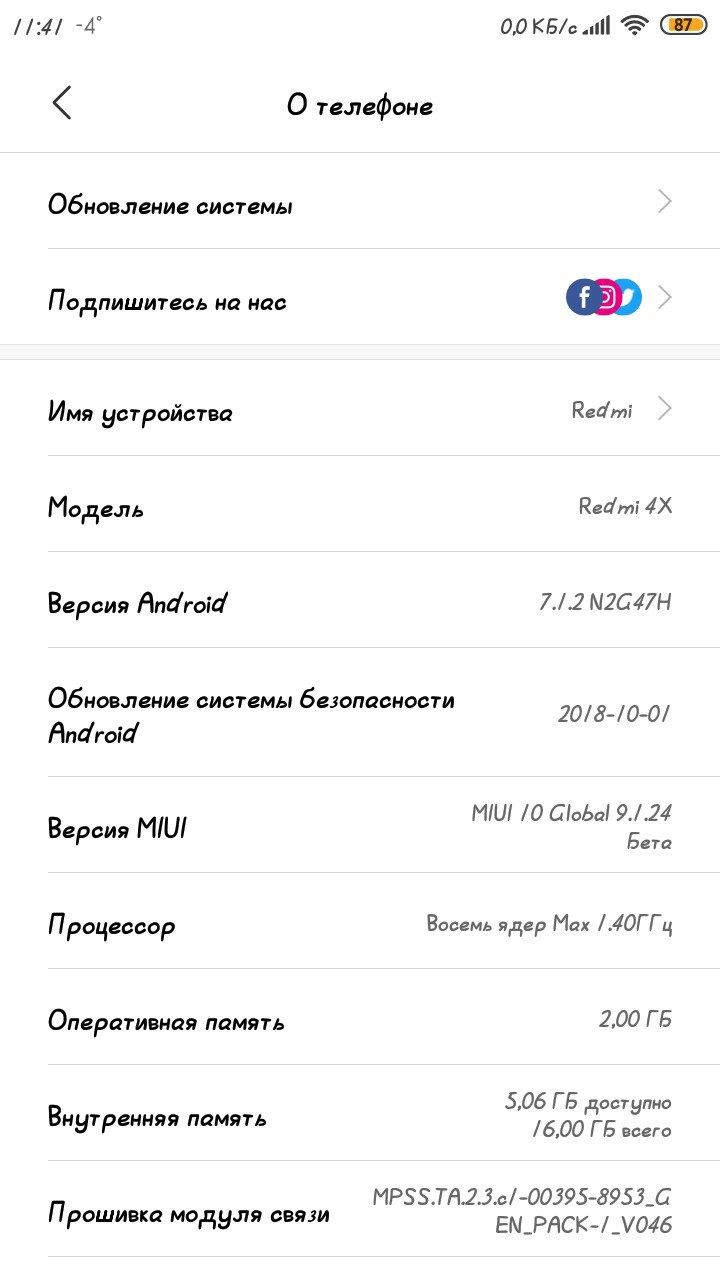Open the Имя устройства row

[x=360, y=409]
